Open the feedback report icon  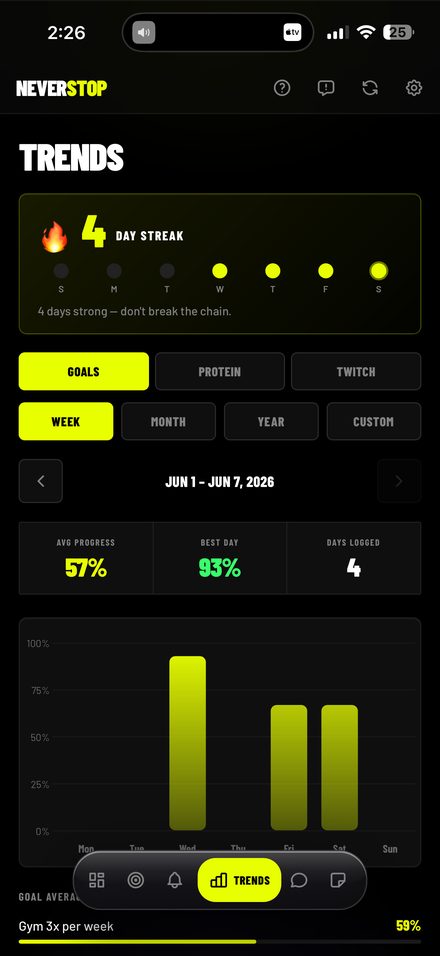pyautogui.click(x=326, y=88)
